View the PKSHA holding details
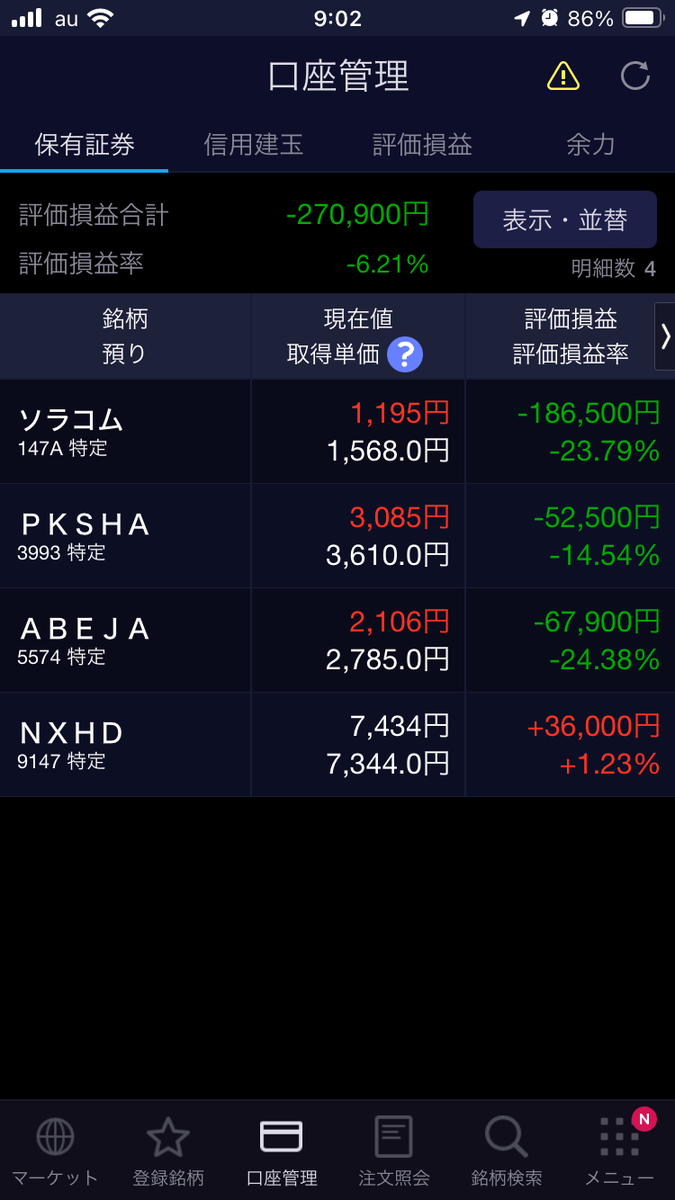The height and width of the screenshot is (1200, 675). [125, 536]
